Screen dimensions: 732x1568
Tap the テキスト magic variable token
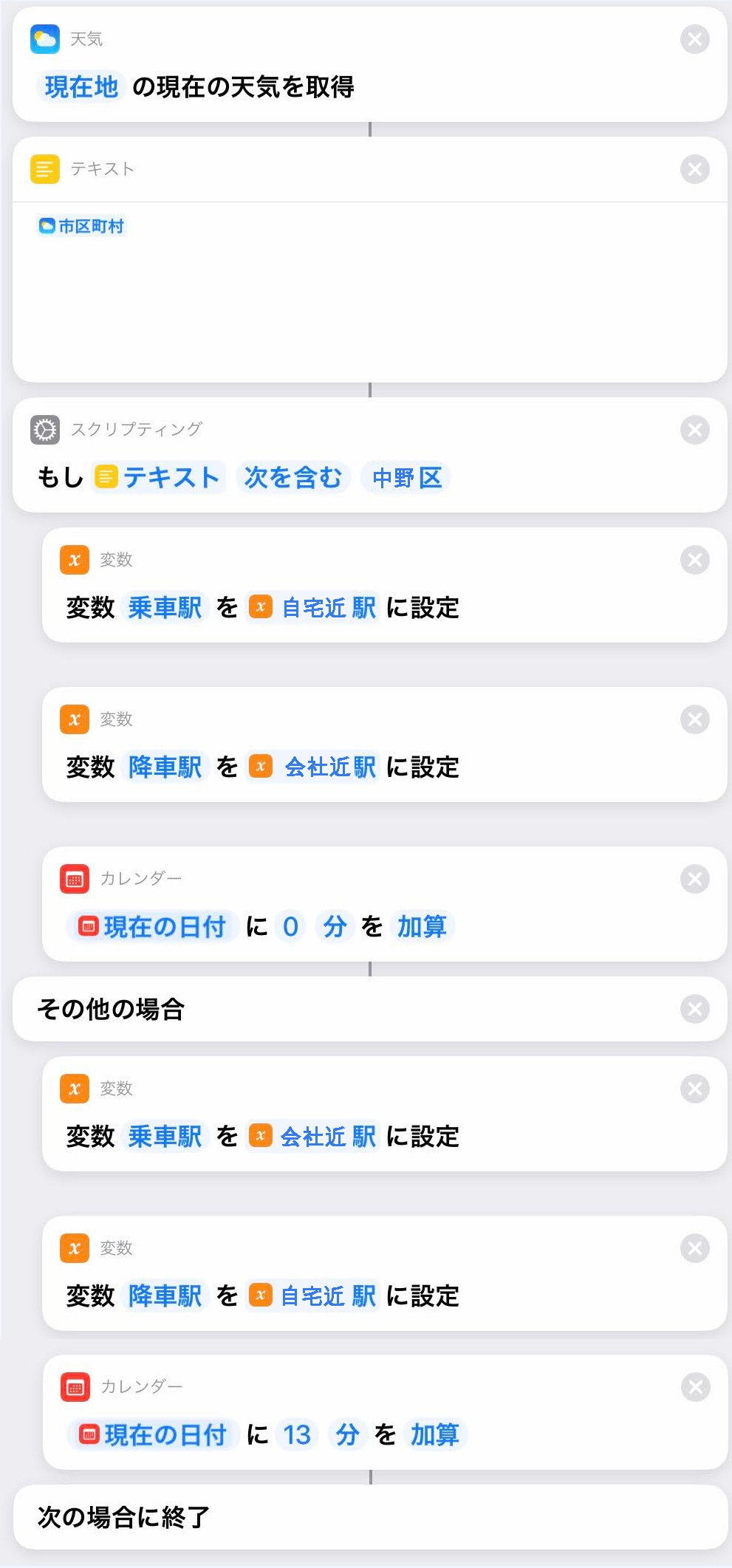point(157,477)
